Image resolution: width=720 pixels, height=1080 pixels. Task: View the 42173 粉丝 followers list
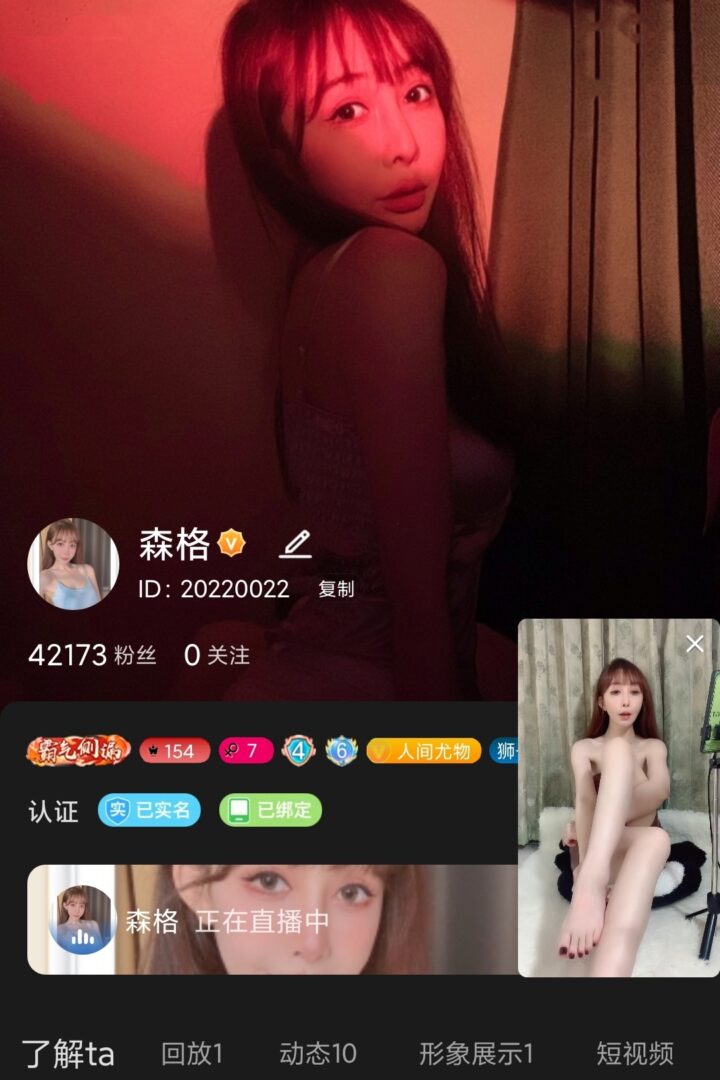click(x=92, y=656)
